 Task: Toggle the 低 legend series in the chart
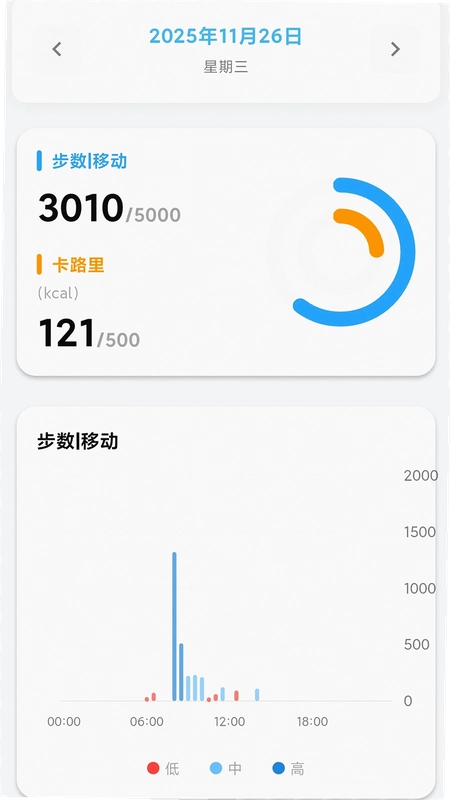163,768
